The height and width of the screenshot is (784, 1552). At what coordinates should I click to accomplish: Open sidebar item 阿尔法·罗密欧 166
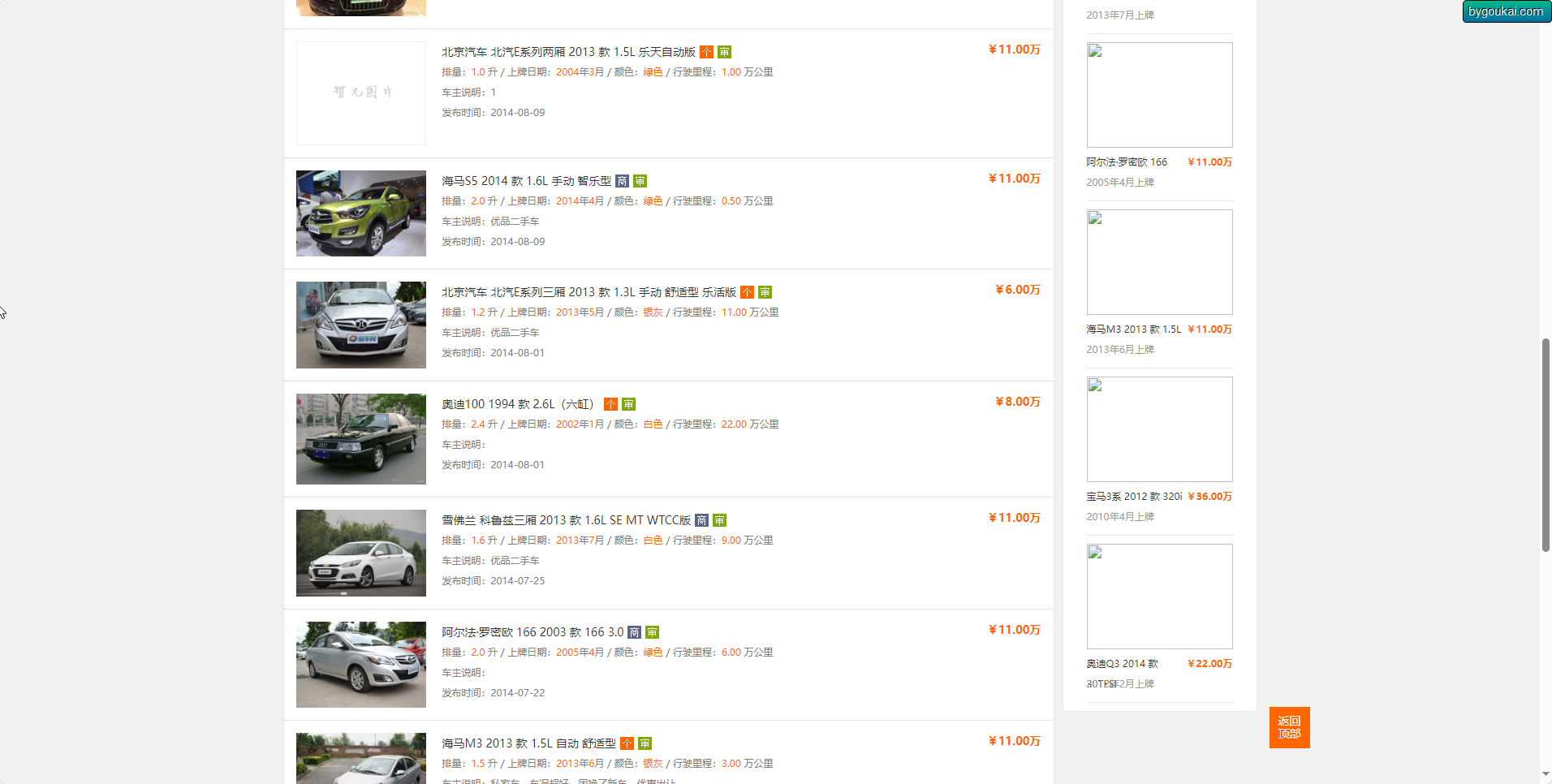click(1127, 162)
